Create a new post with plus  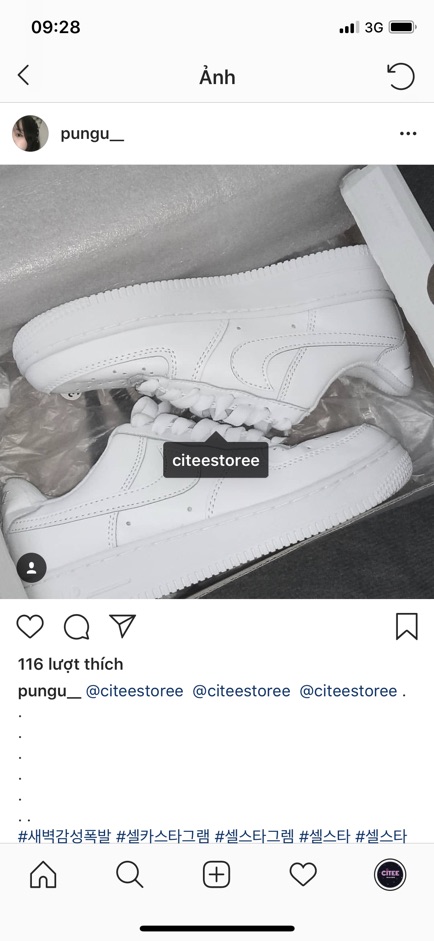click(217, 874)
